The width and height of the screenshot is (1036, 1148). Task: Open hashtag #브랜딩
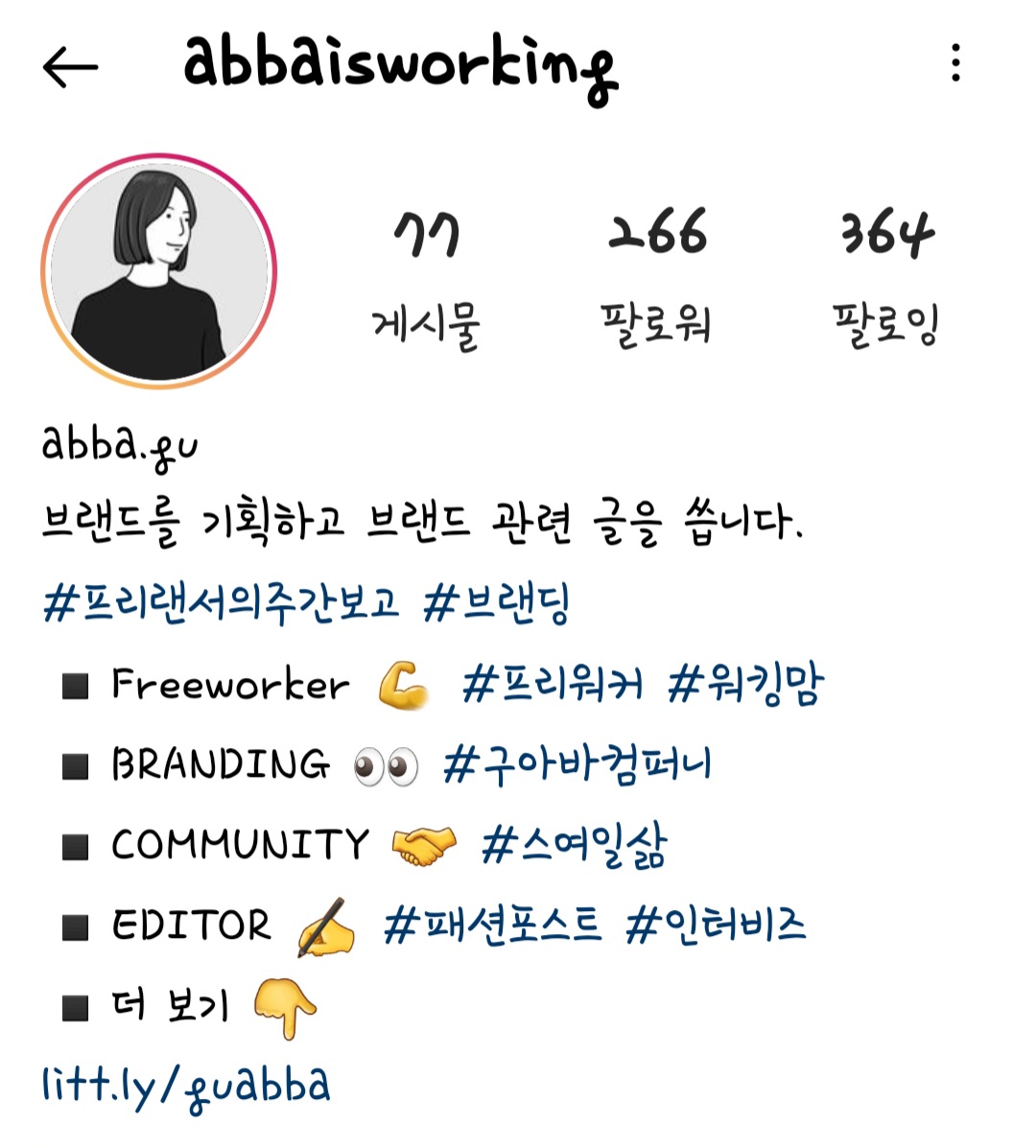[497, 604]
